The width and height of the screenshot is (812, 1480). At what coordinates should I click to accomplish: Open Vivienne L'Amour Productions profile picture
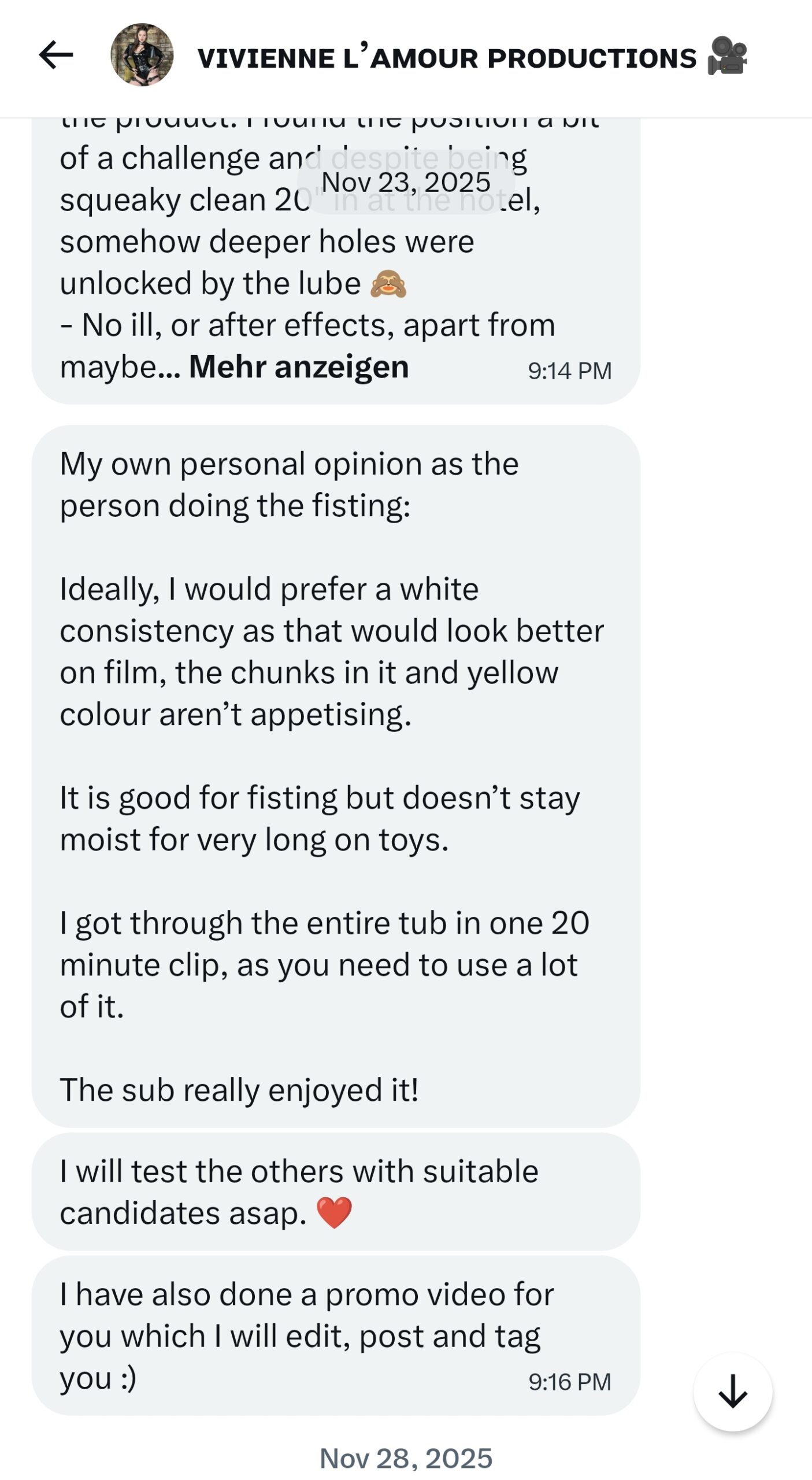click(142, 55)
